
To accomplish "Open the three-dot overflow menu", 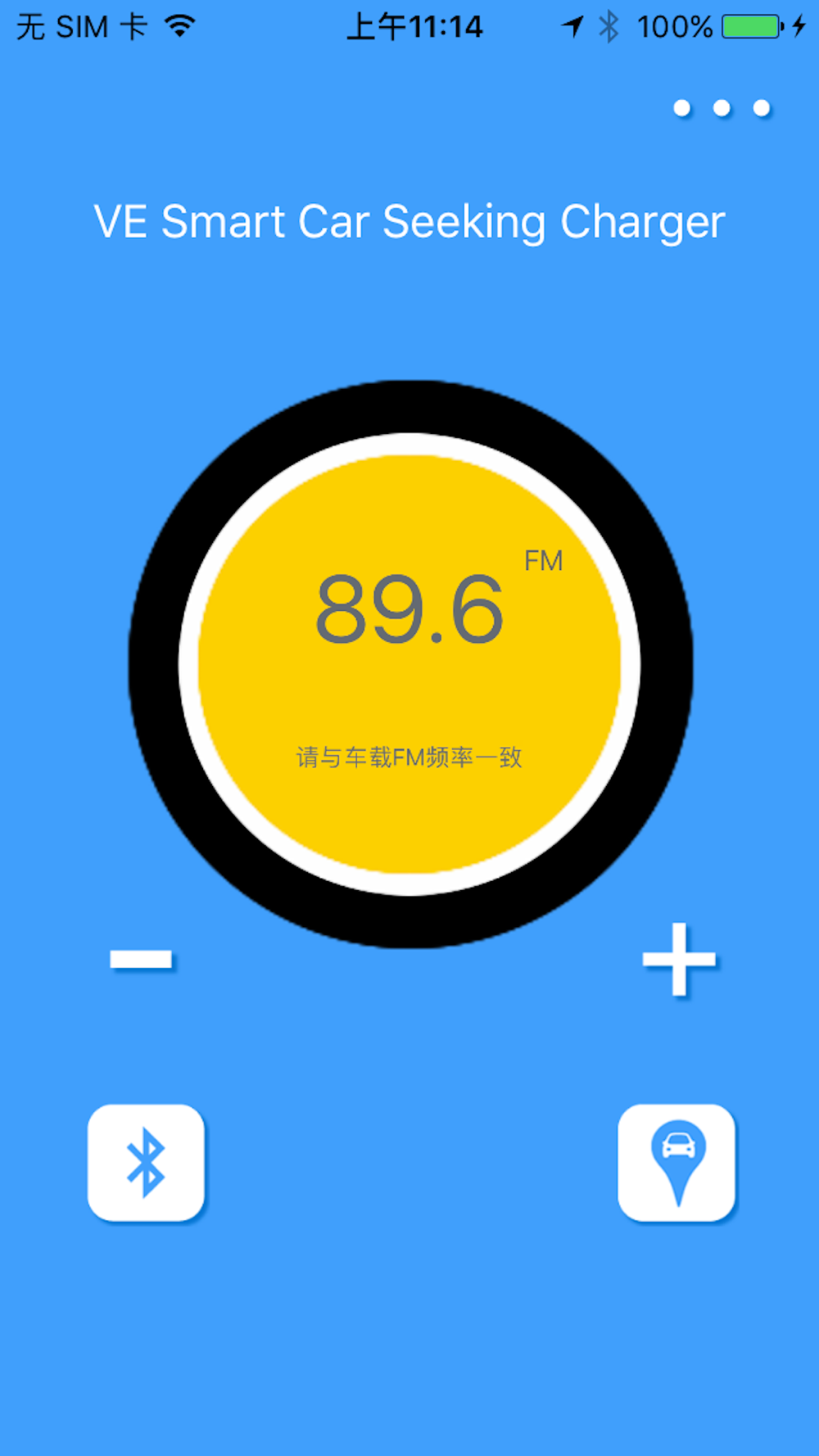I will click(x=722, y=108).
